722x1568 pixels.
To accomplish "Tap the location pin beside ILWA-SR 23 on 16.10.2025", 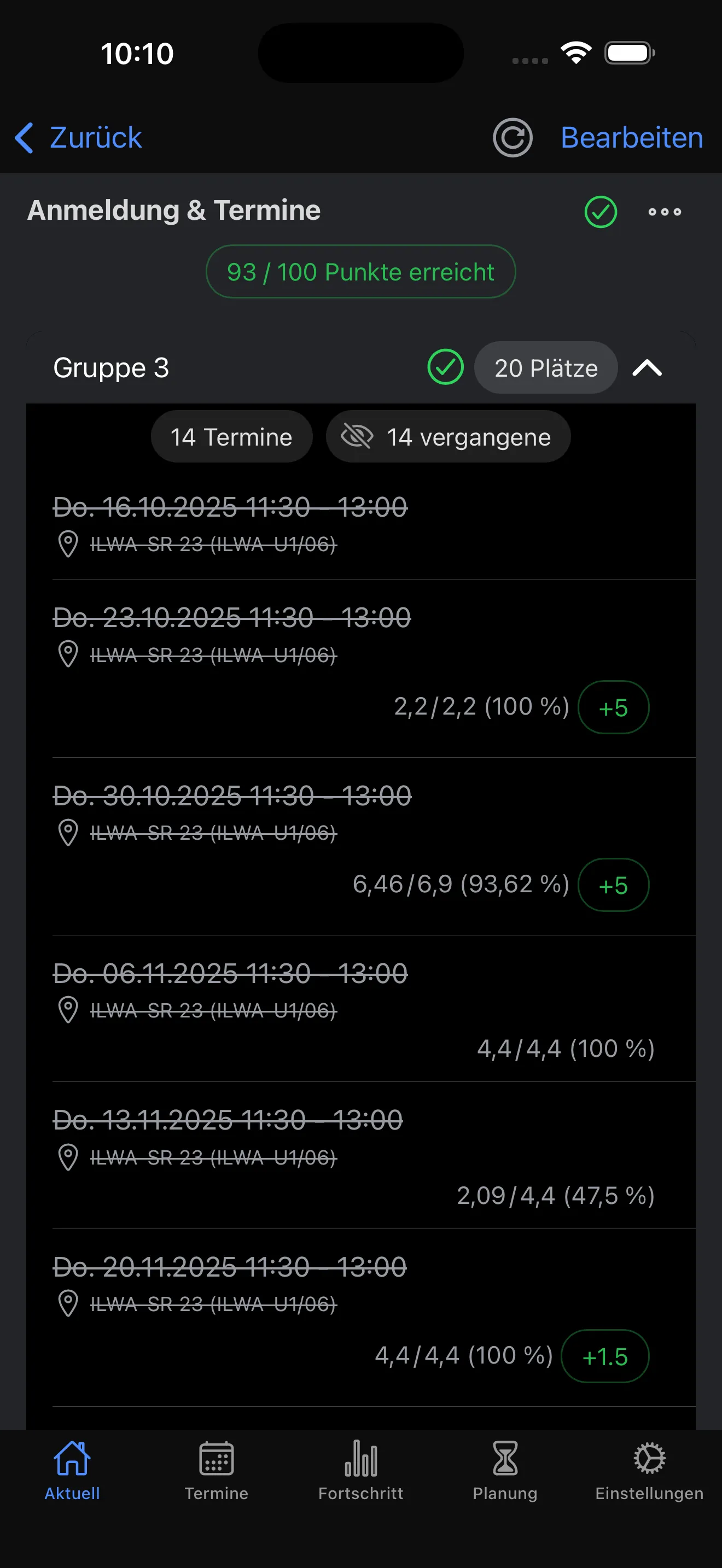I will [x=68, y=543].
